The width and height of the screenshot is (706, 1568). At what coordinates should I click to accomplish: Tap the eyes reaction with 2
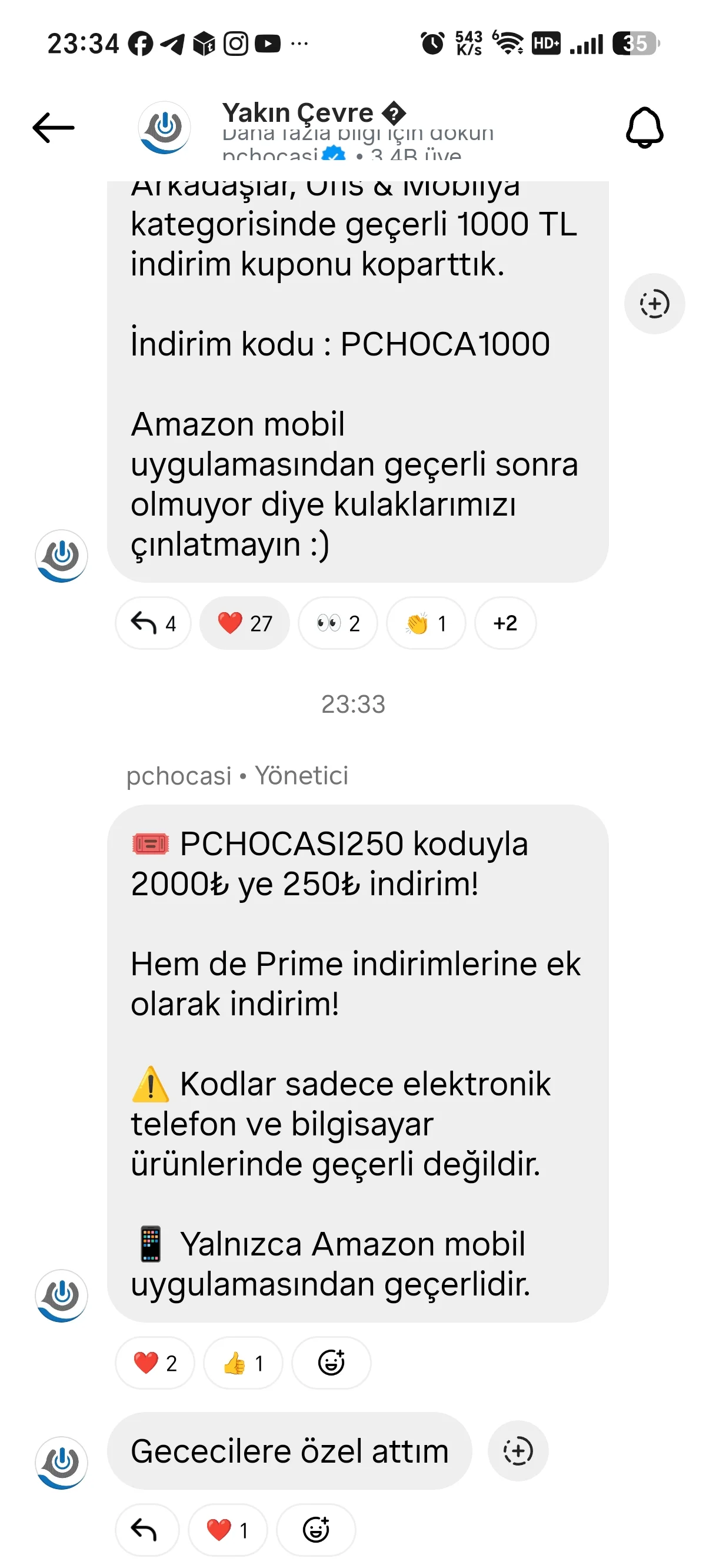[338, 623]
